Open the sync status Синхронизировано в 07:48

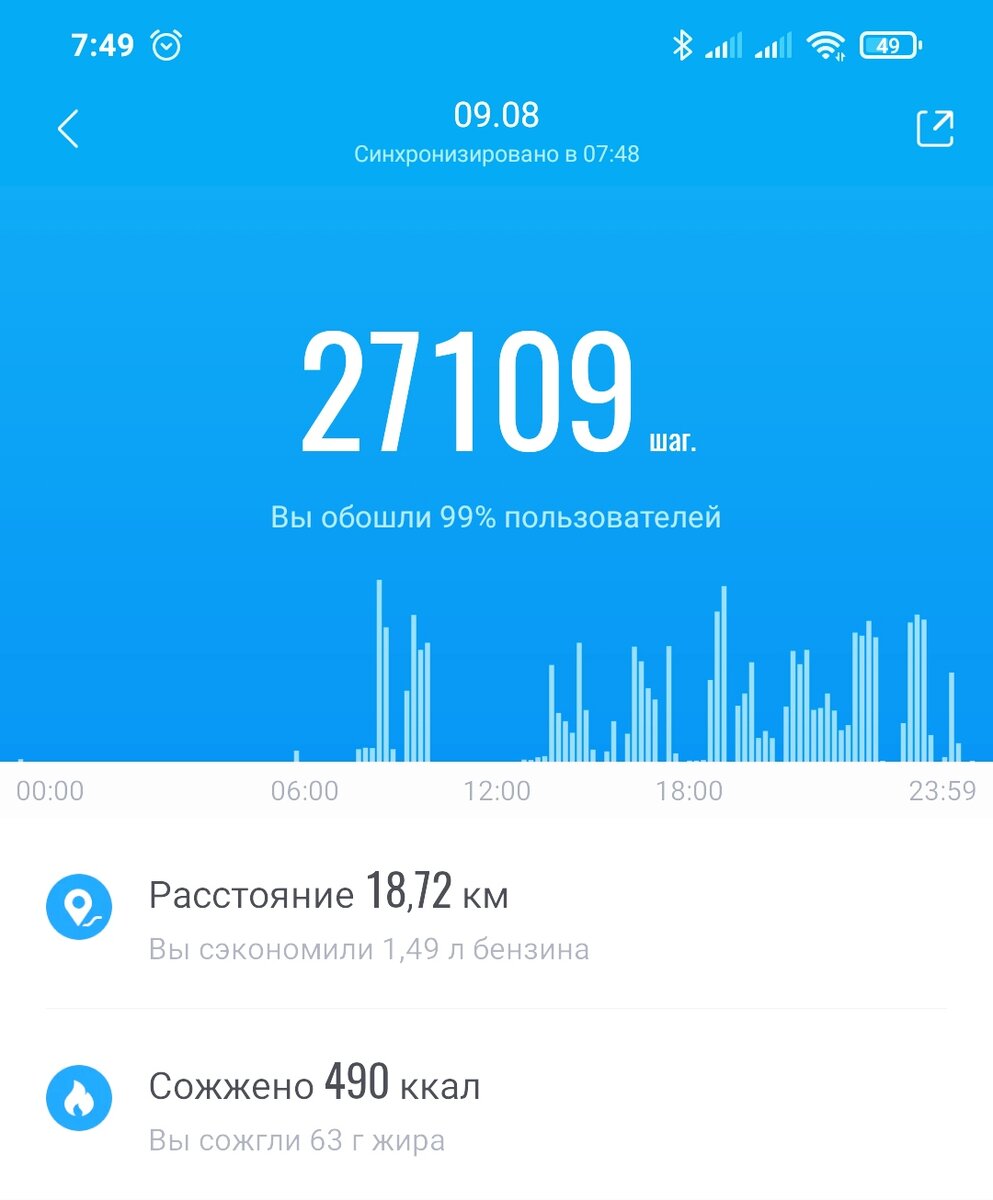click(497, 154)
